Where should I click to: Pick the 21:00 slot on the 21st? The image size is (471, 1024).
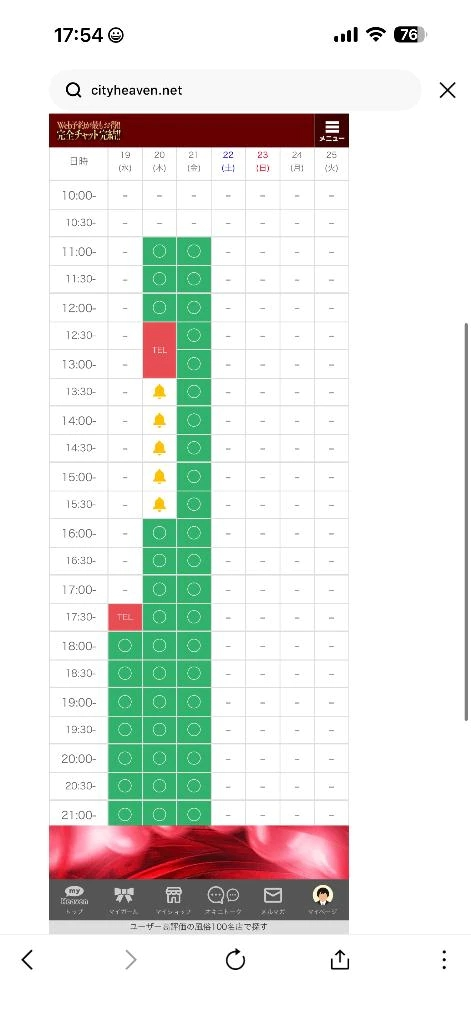193,814
